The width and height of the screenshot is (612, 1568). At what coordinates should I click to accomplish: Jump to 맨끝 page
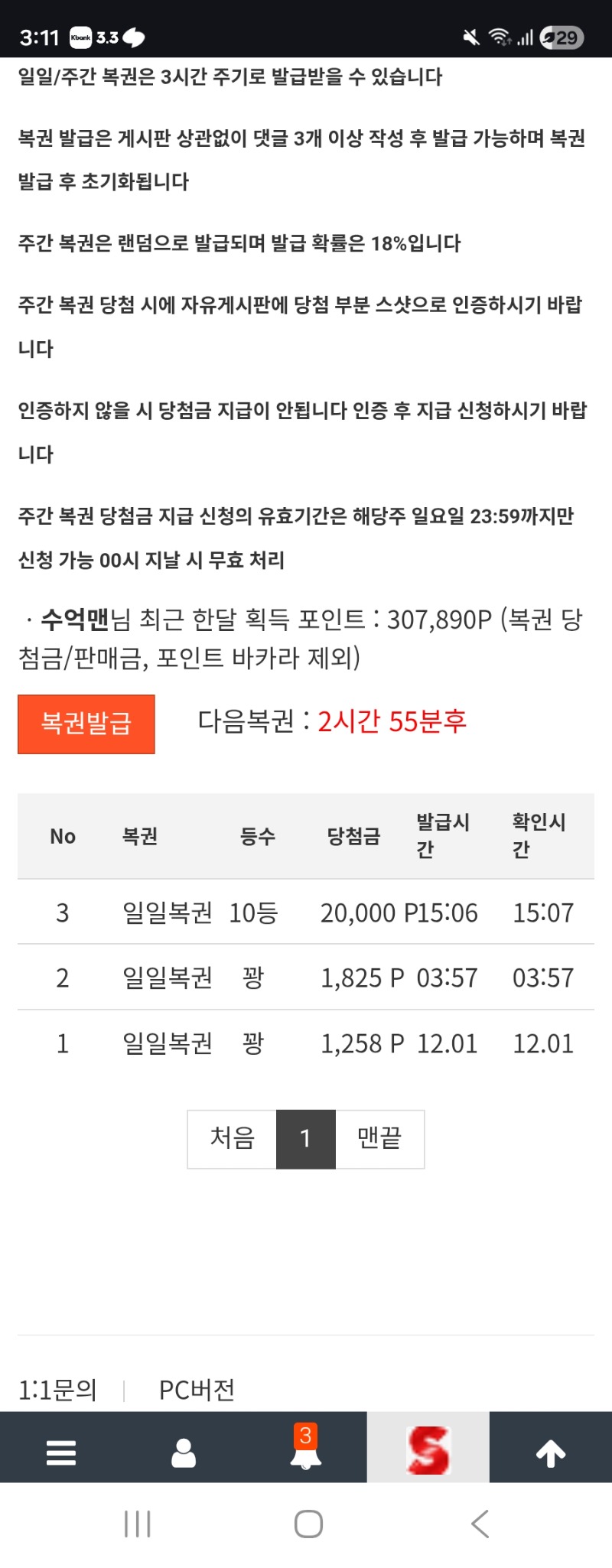[379, 1139]
